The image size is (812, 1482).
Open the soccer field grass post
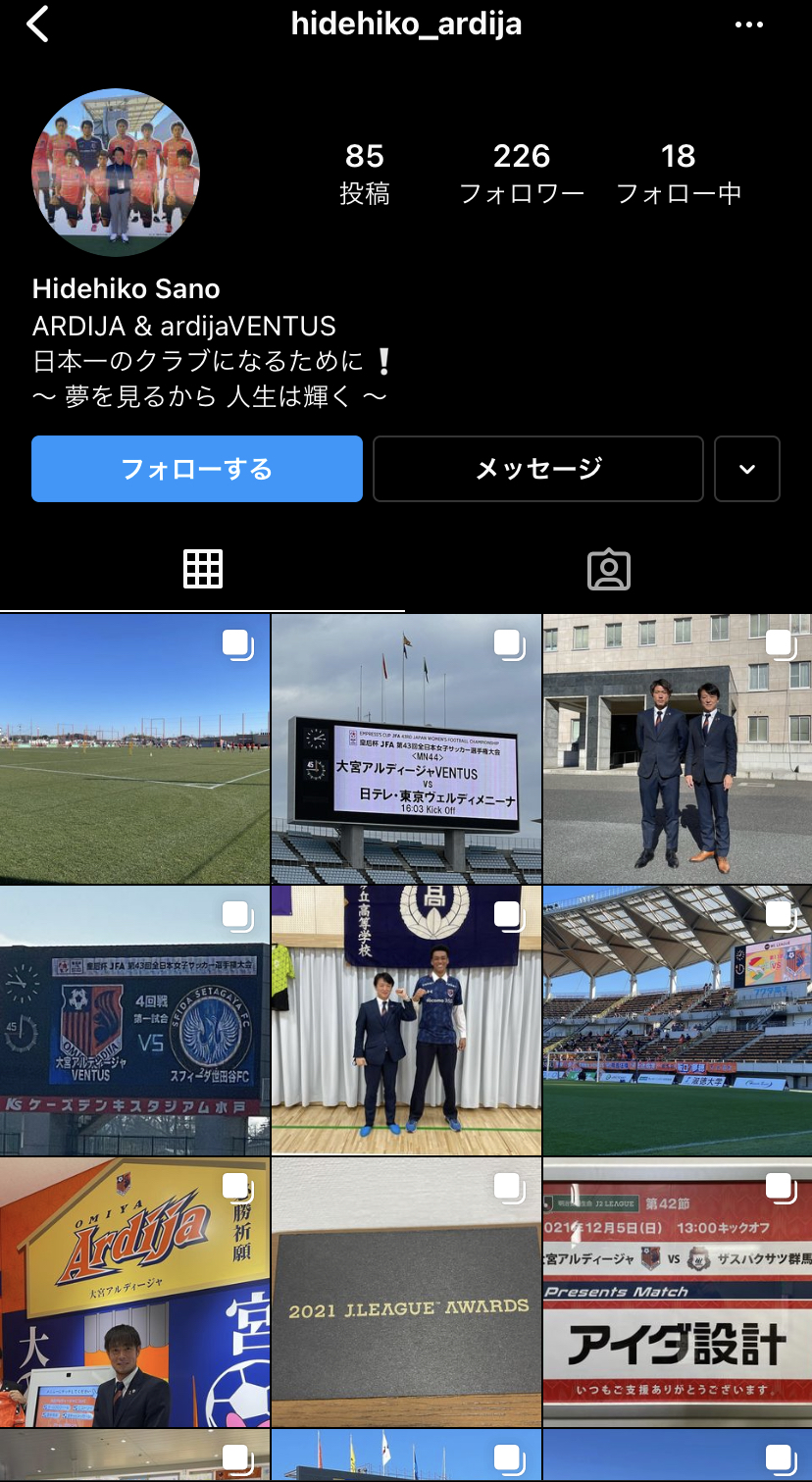coord(134,750)
